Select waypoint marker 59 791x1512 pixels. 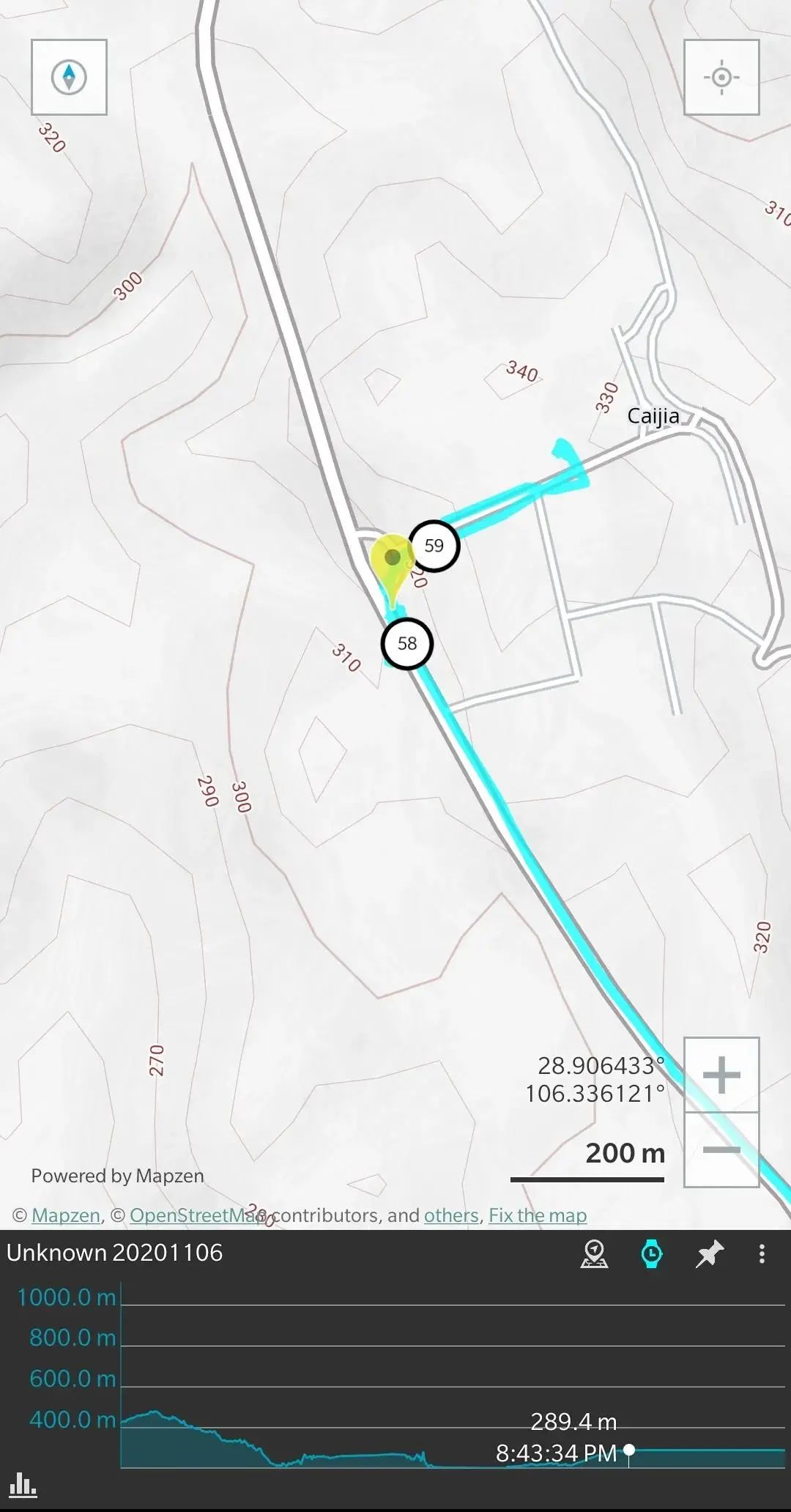pyautogui.click(x=434, y=546)
